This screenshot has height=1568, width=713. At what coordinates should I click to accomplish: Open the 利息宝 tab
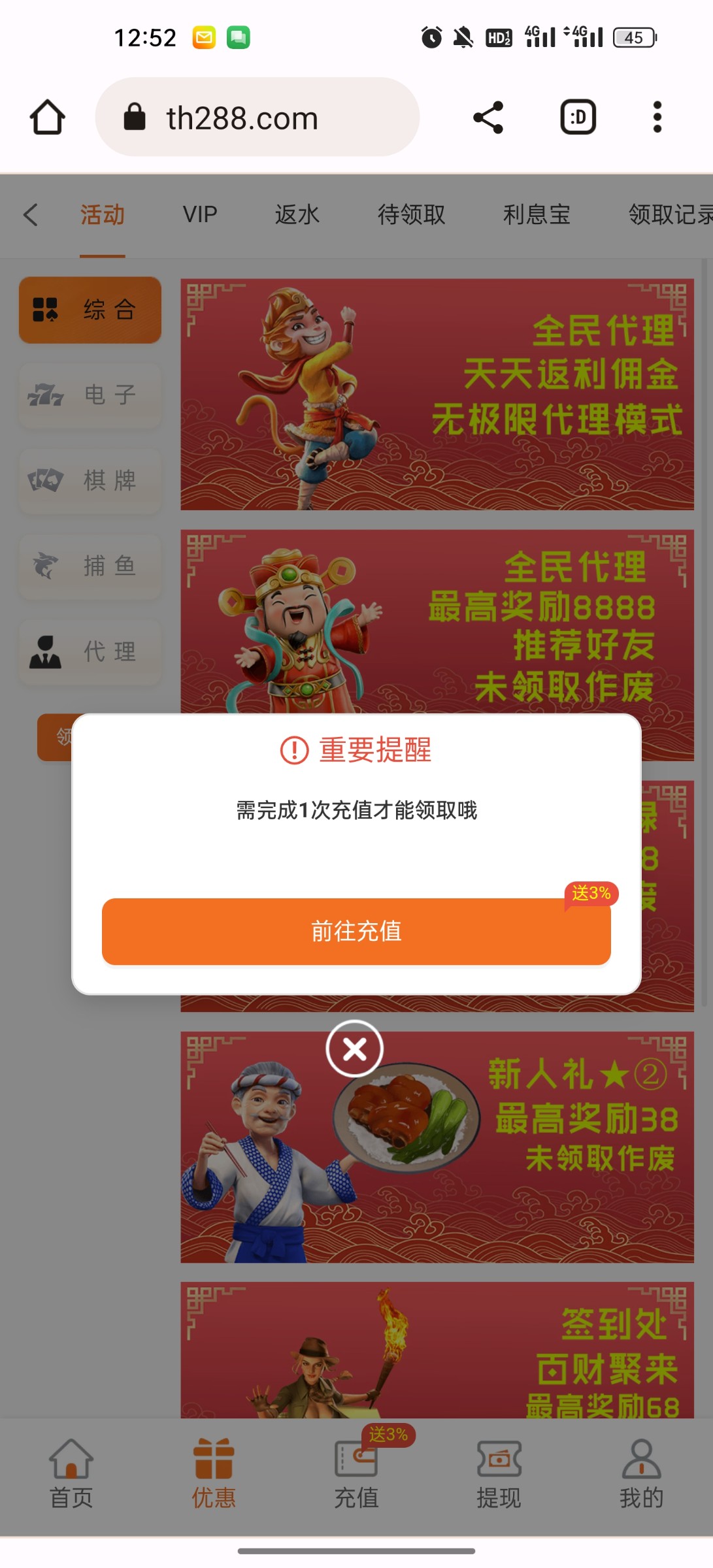537,214
